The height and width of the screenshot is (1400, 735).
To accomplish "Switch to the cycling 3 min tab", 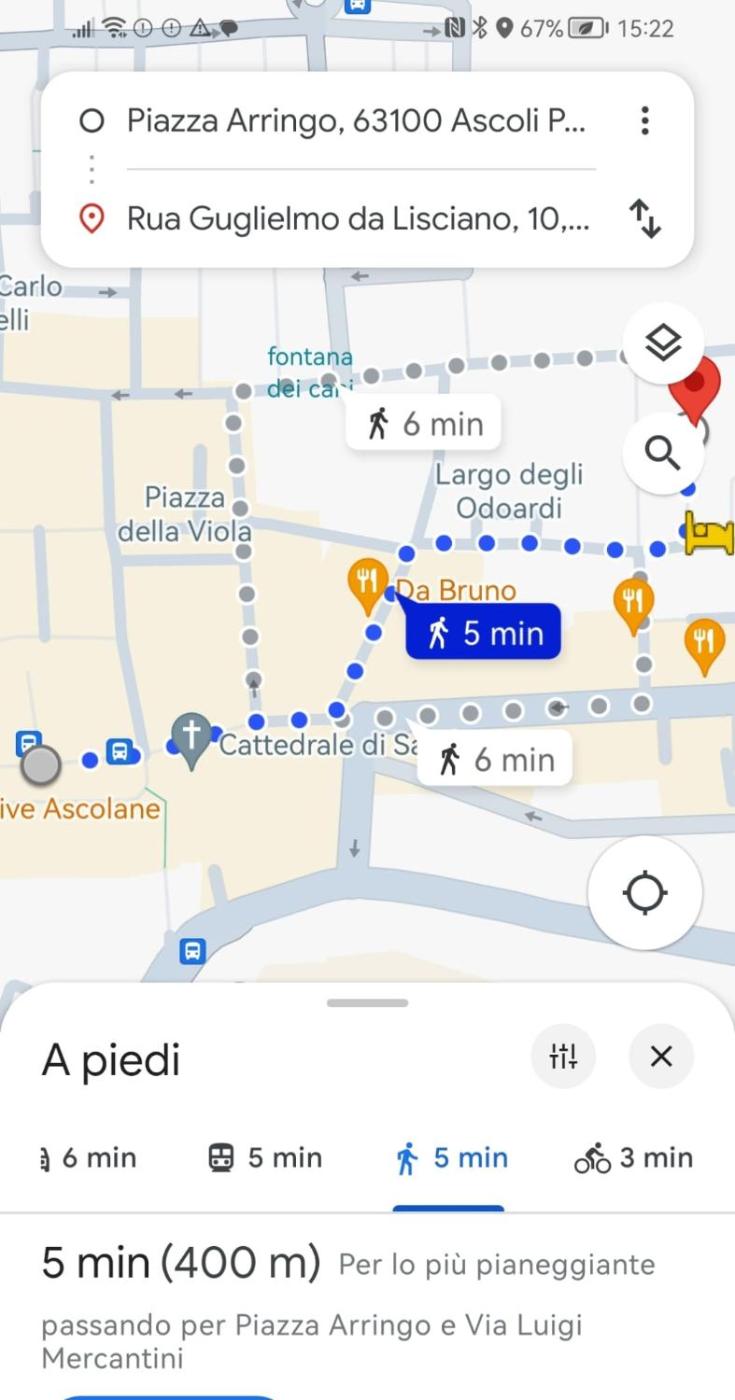I will tap(633, 1158).
